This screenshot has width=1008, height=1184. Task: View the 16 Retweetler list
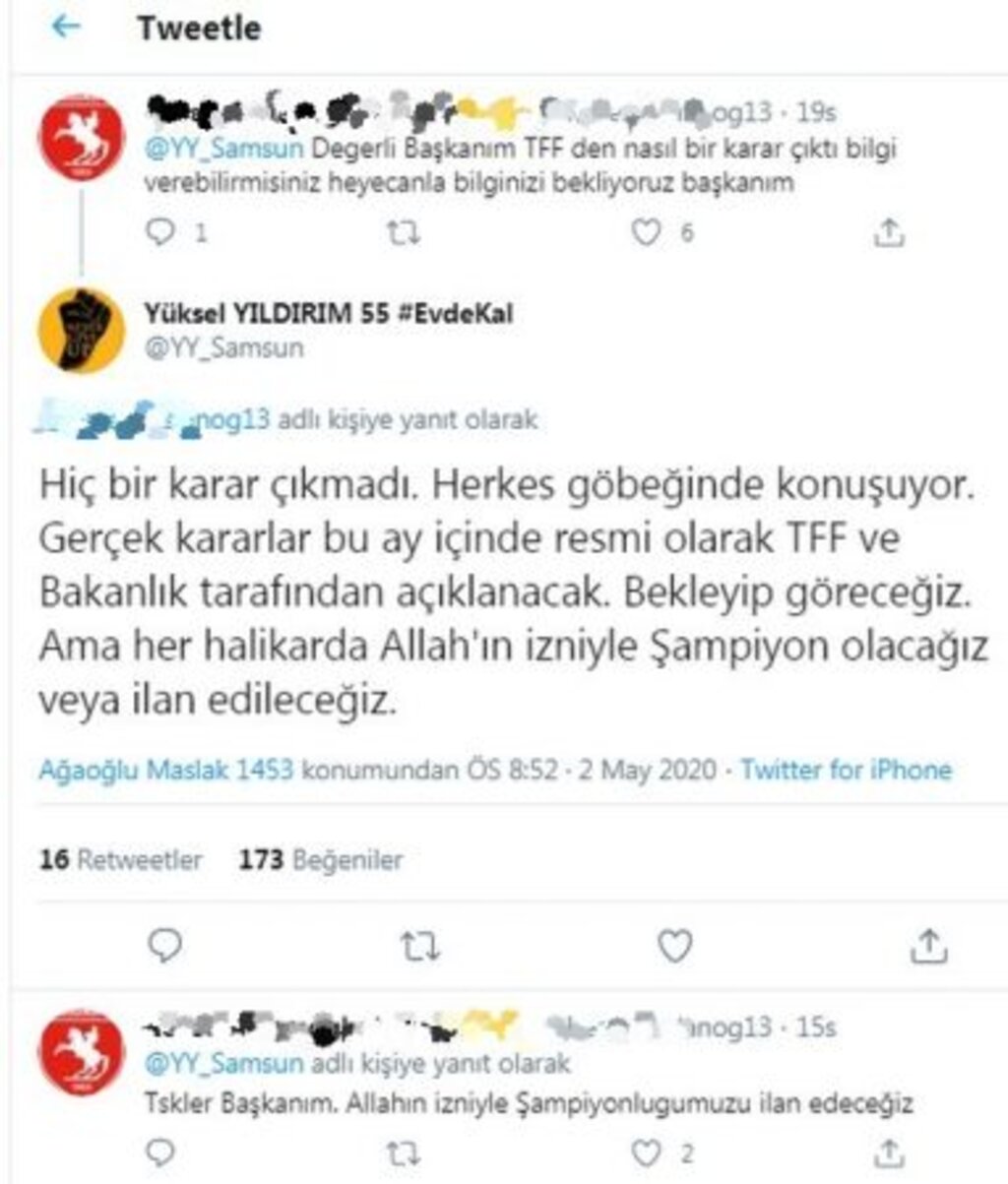(120, 860)
